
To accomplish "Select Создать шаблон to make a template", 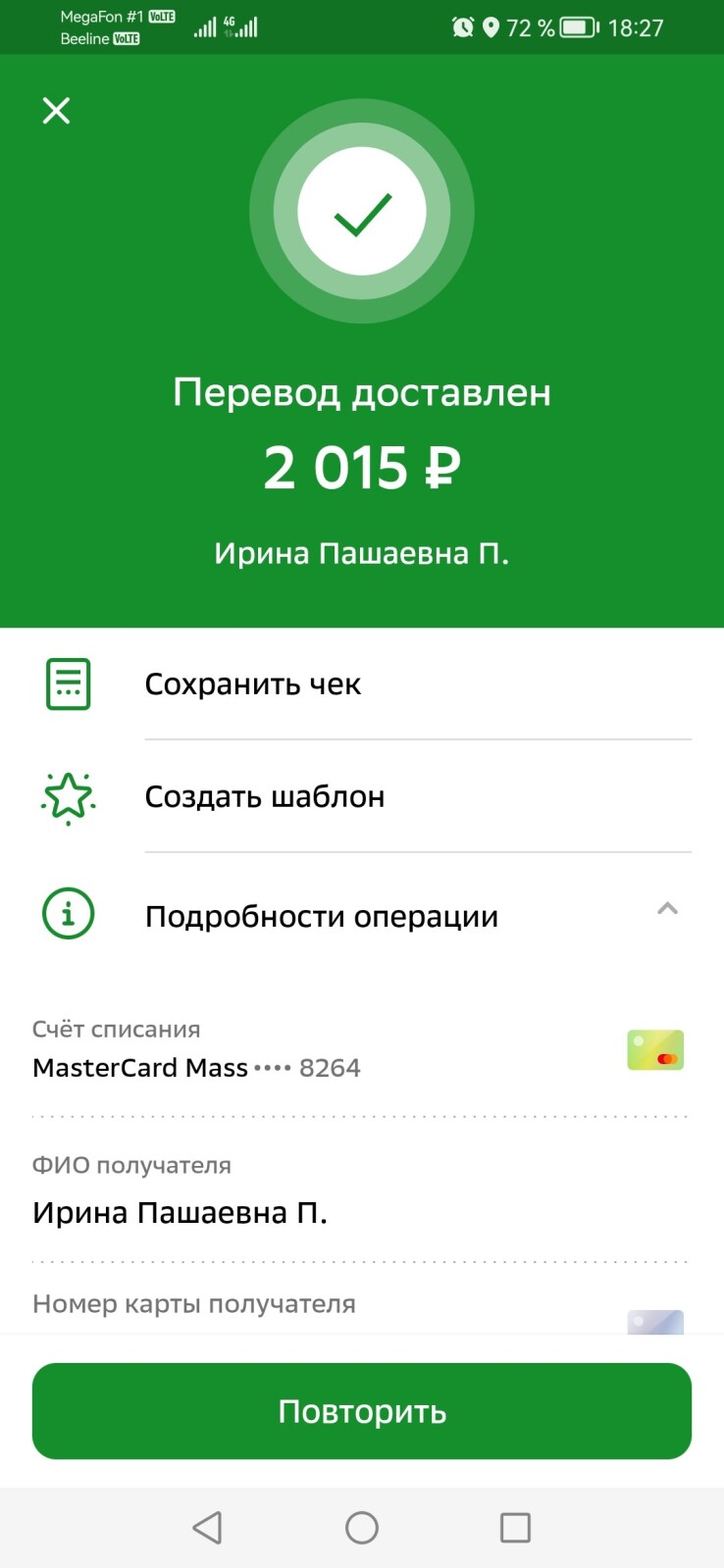I will click(265, 796).
